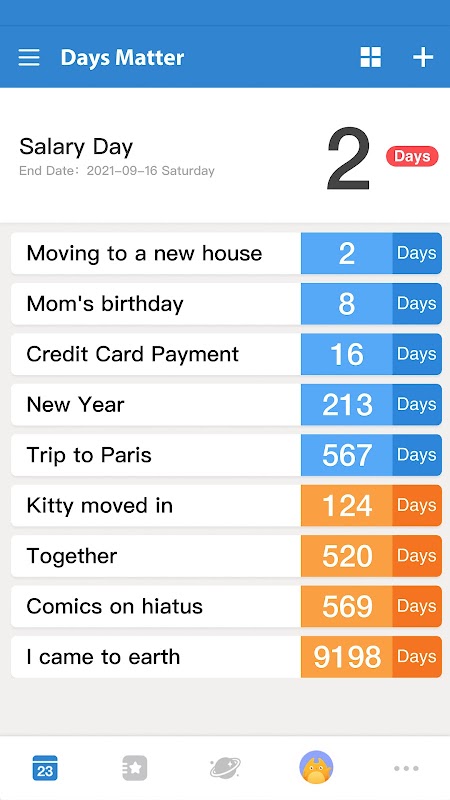Open I came to earth event
This screenshot has width=450, height=800.
pos(226,657)
